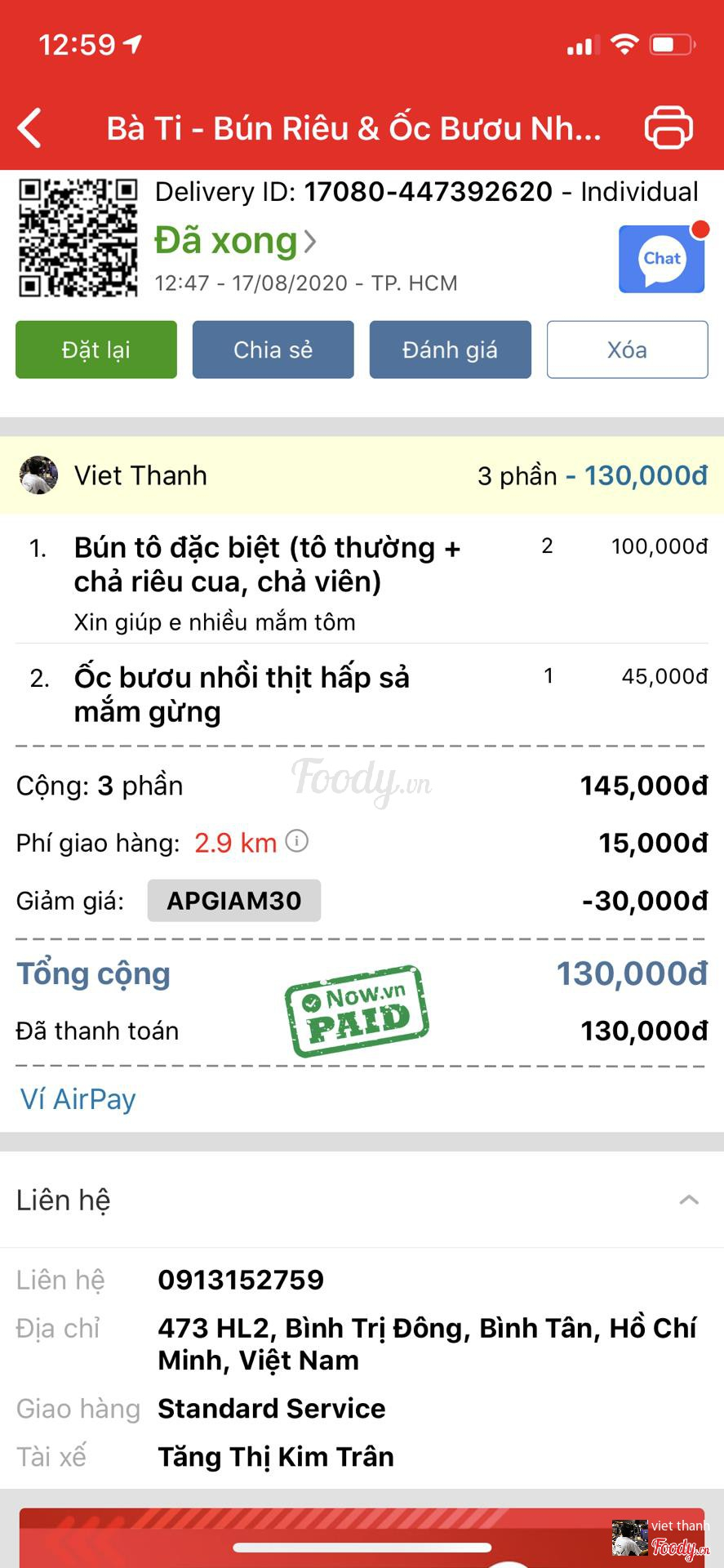Open the Chat with driver
Viewport: 724px width, 1568px height.
point(662,259)
